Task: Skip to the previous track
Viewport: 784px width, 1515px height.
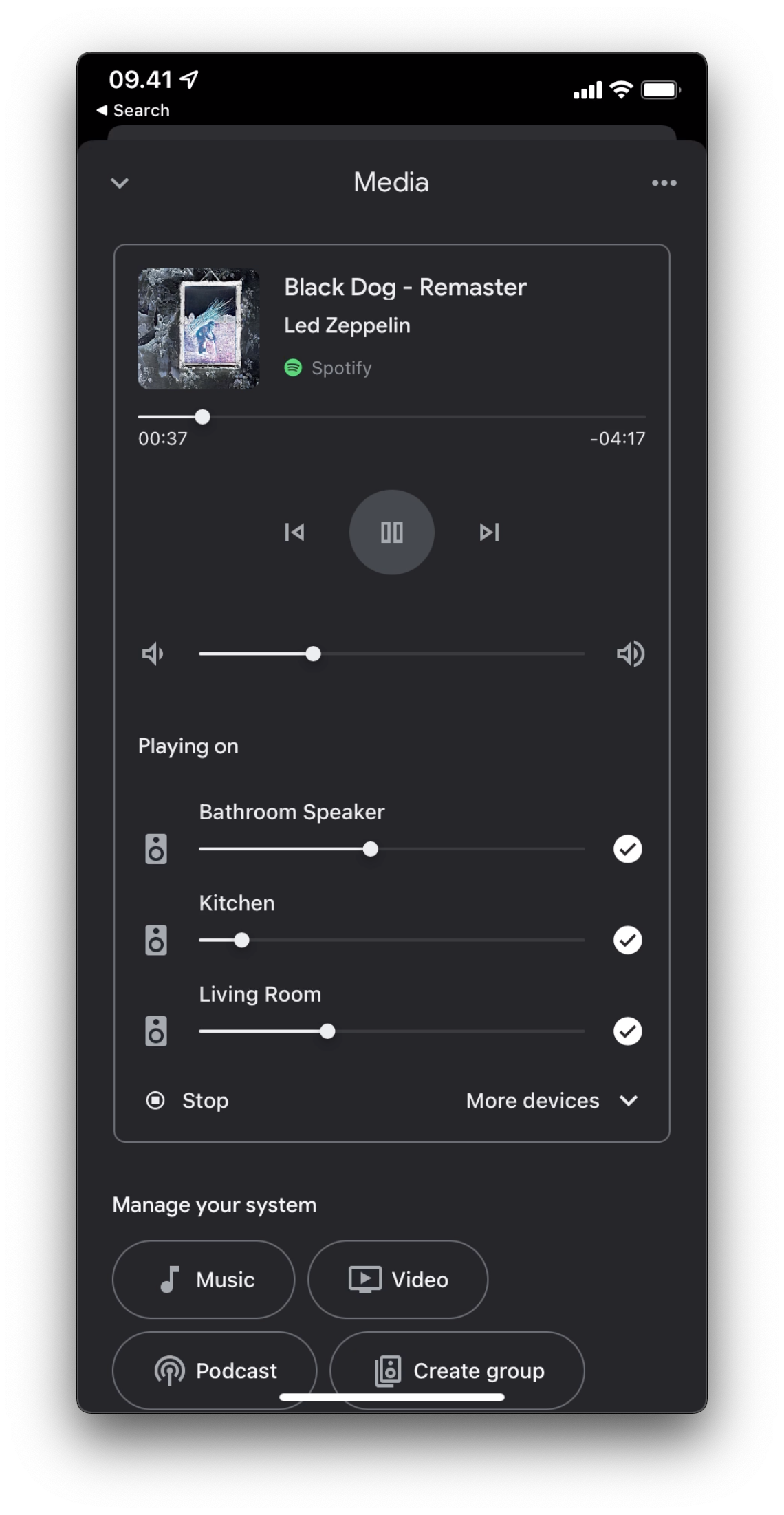Action: click(294, 532)
